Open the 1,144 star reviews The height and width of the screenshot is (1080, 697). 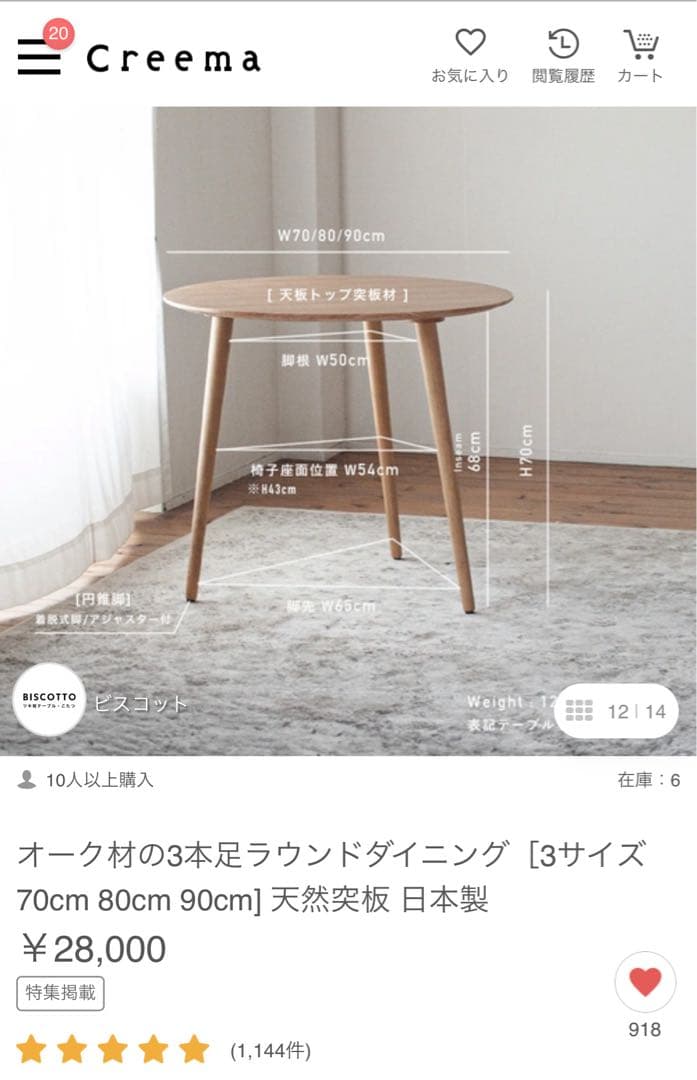[165, 1050]
